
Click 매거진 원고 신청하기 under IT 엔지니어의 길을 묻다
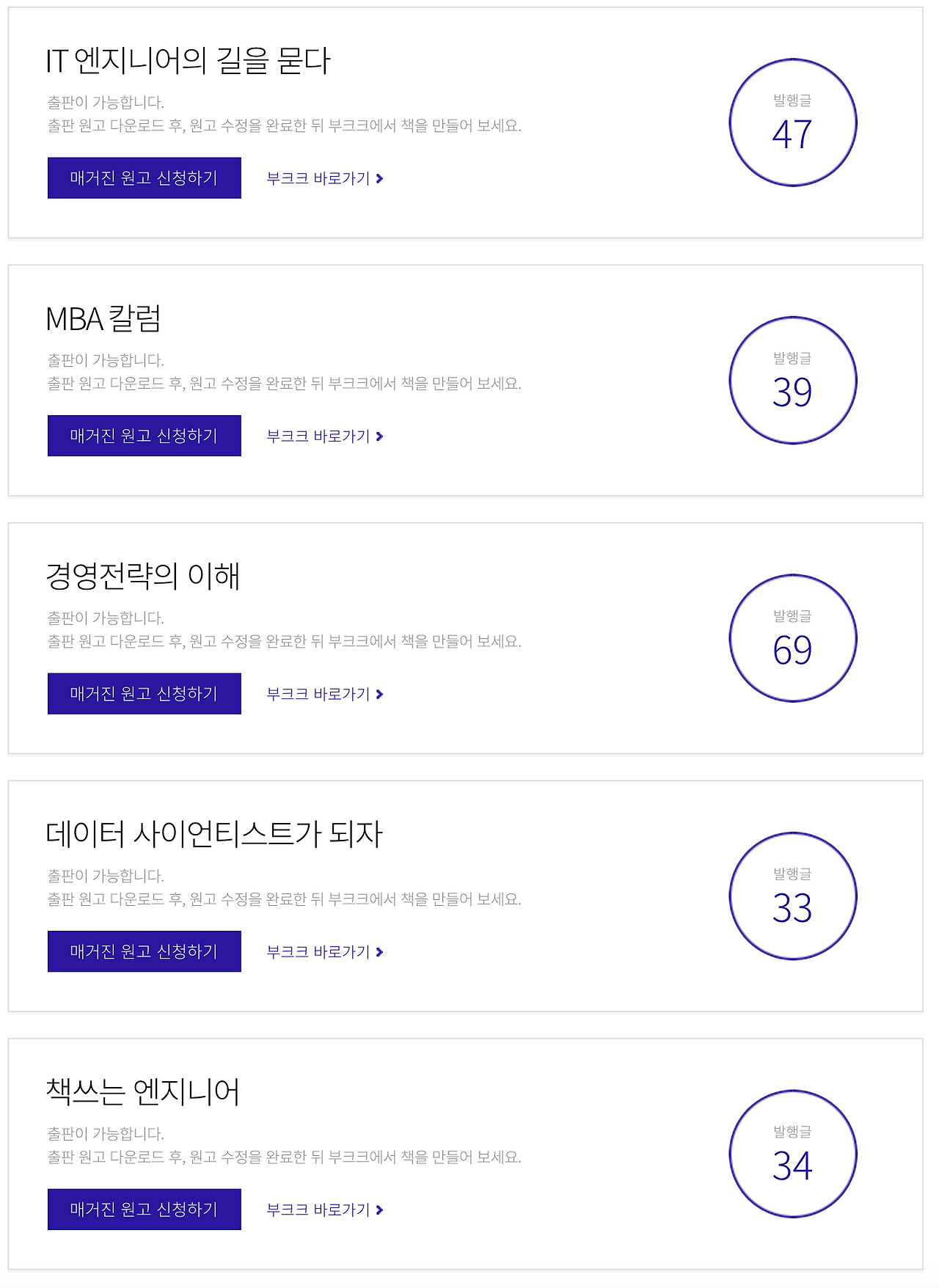click(144, 178)
